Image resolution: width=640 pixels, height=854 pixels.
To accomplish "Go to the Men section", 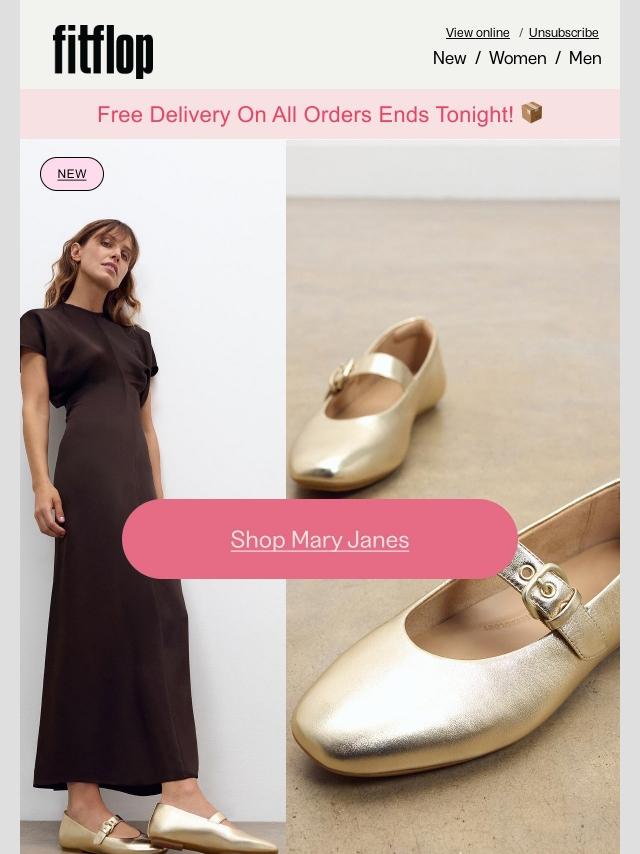I will pos(585,58).
